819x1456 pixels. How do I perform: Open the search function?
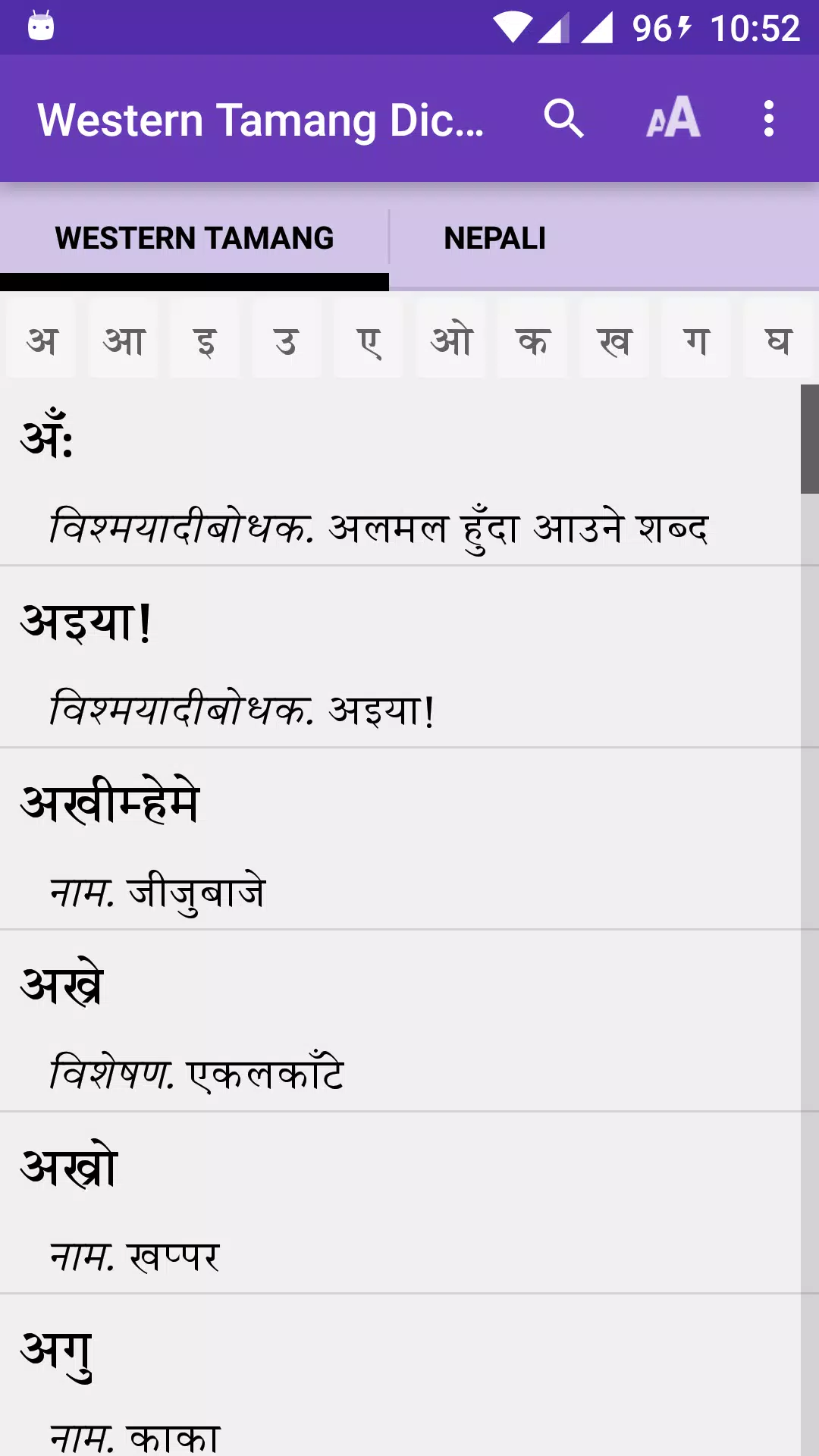pos(564,118)
